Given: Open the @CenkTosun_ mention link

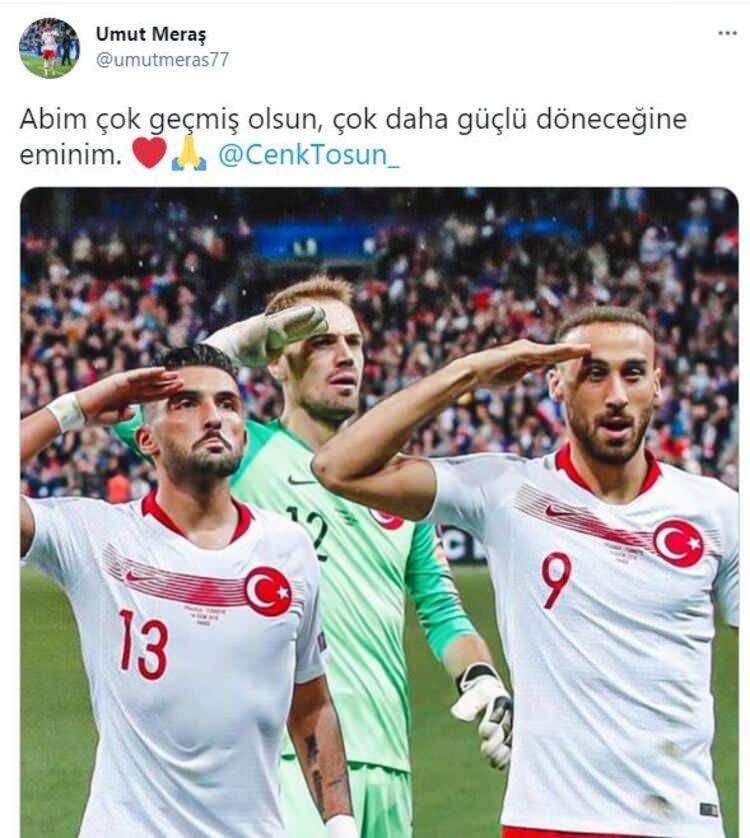Looking at the screenshot, I should coord(308,157).
